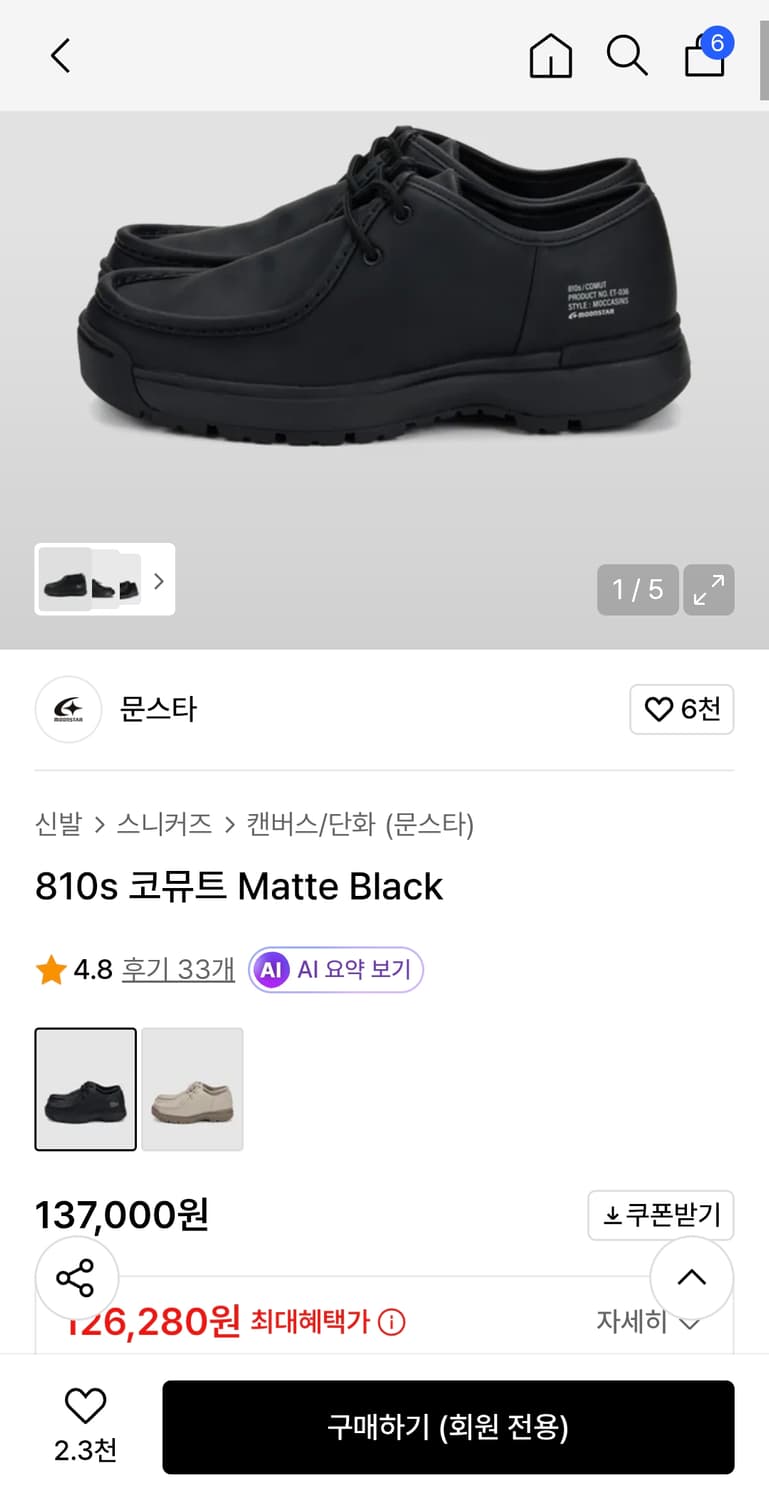This screenshot has height=1500, width=769.
Task: Select the Matte Black color variant
Action: click(x=85, y=1089)
